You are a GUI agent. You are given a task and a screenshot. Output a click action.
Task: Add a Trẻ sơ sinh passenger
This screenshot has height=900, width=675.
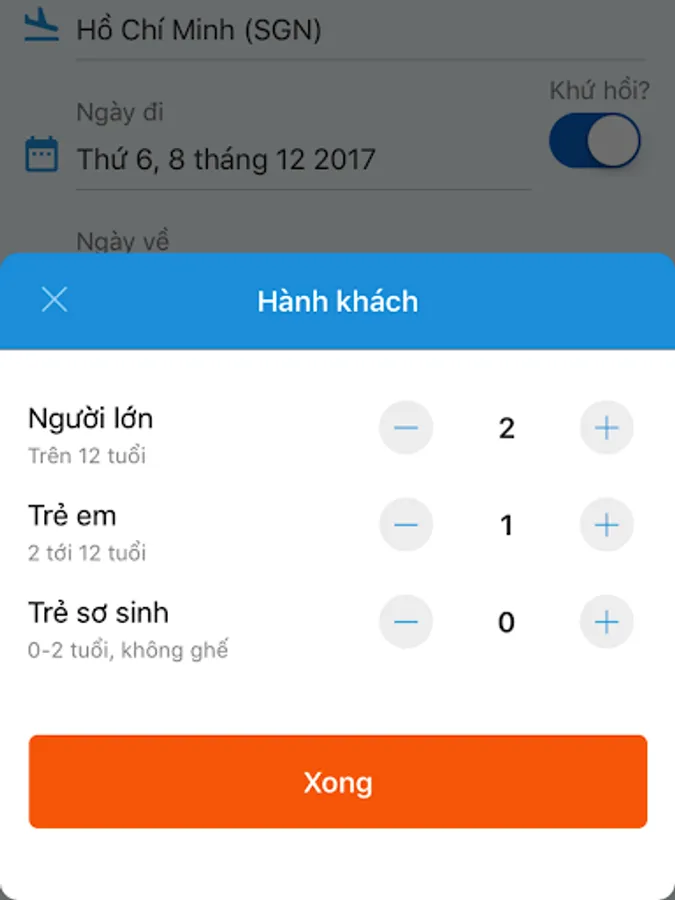pyautogui.click(x=607, y=622)
